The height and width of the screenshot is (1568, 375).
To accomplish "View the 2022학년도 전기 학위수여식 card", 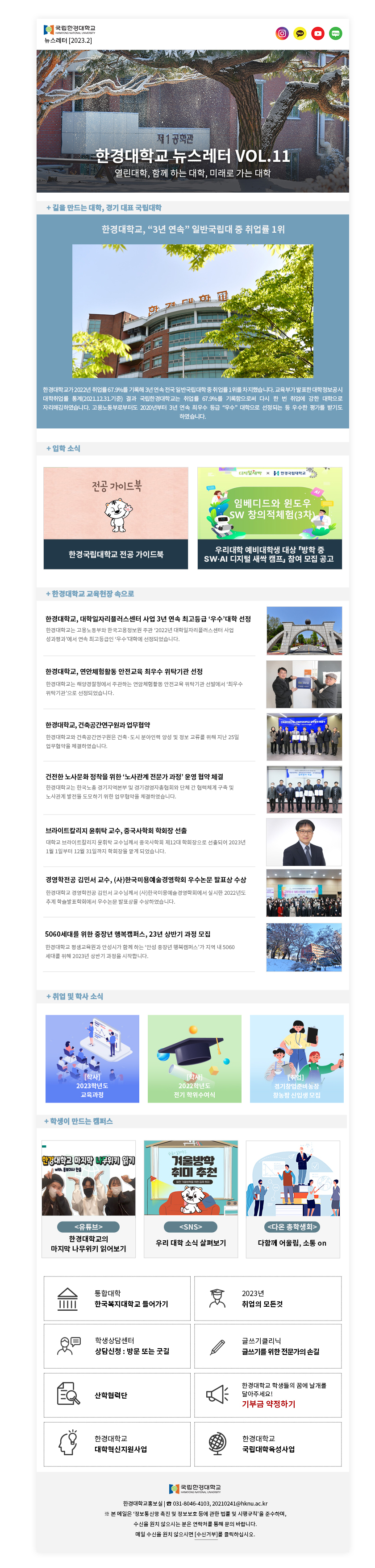I will [x=194, y=1058].
